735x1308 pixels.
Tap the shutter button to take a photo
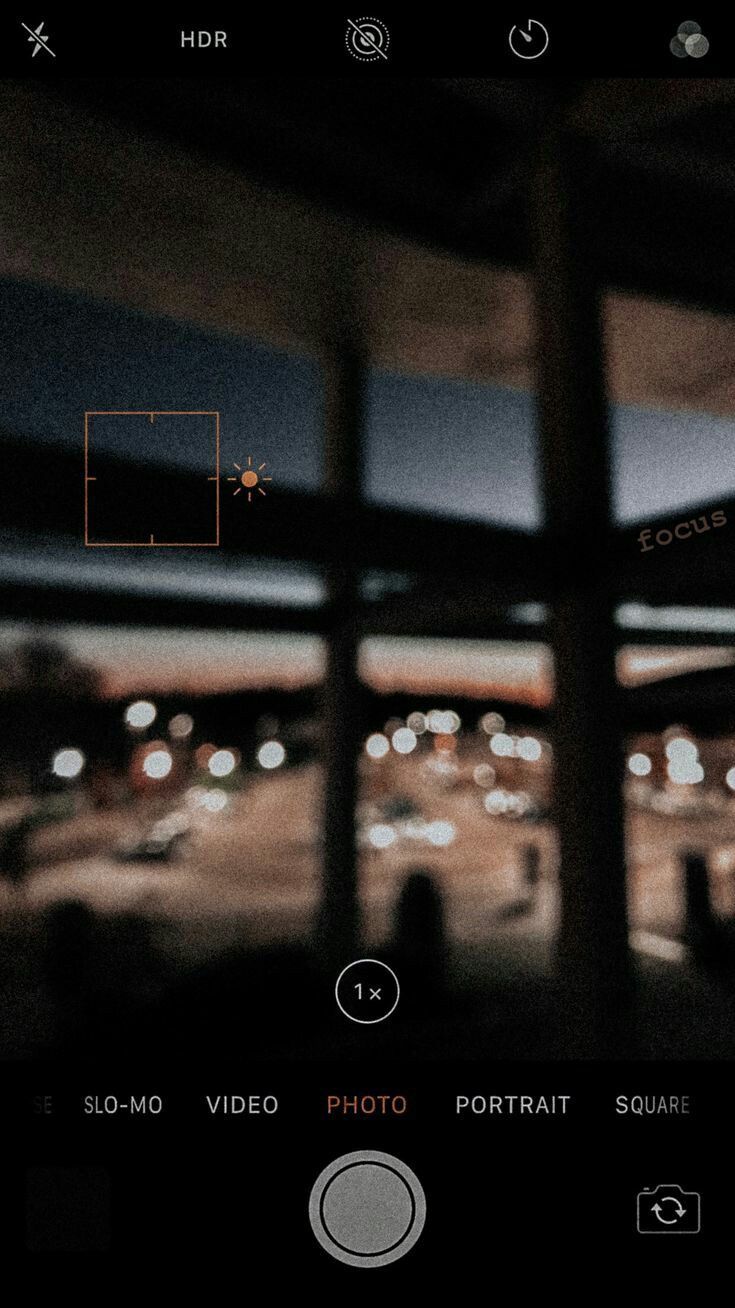point(367,1208)
